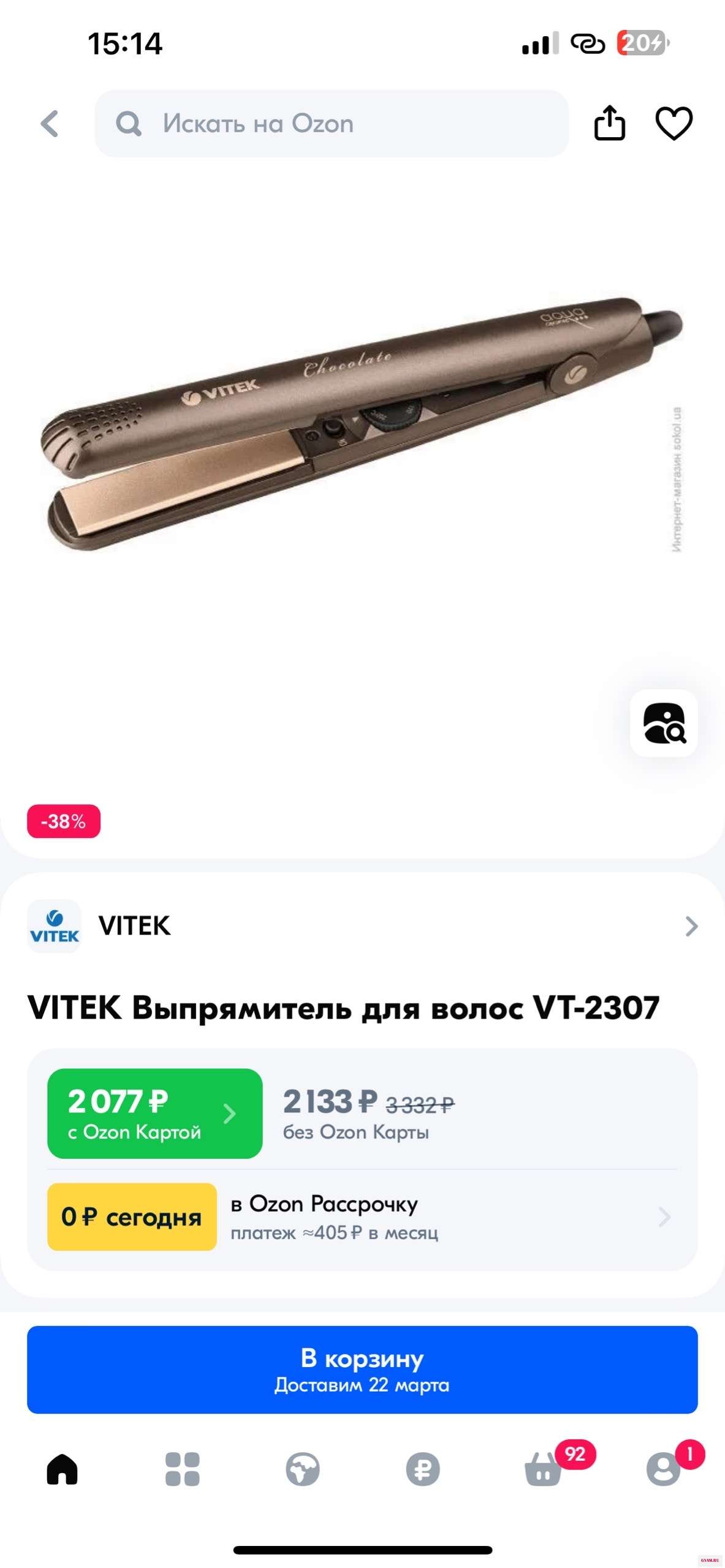The height and width of the screenshot is (1568, 725).
Task: Go back to the previous page
Action: point(50,124)
